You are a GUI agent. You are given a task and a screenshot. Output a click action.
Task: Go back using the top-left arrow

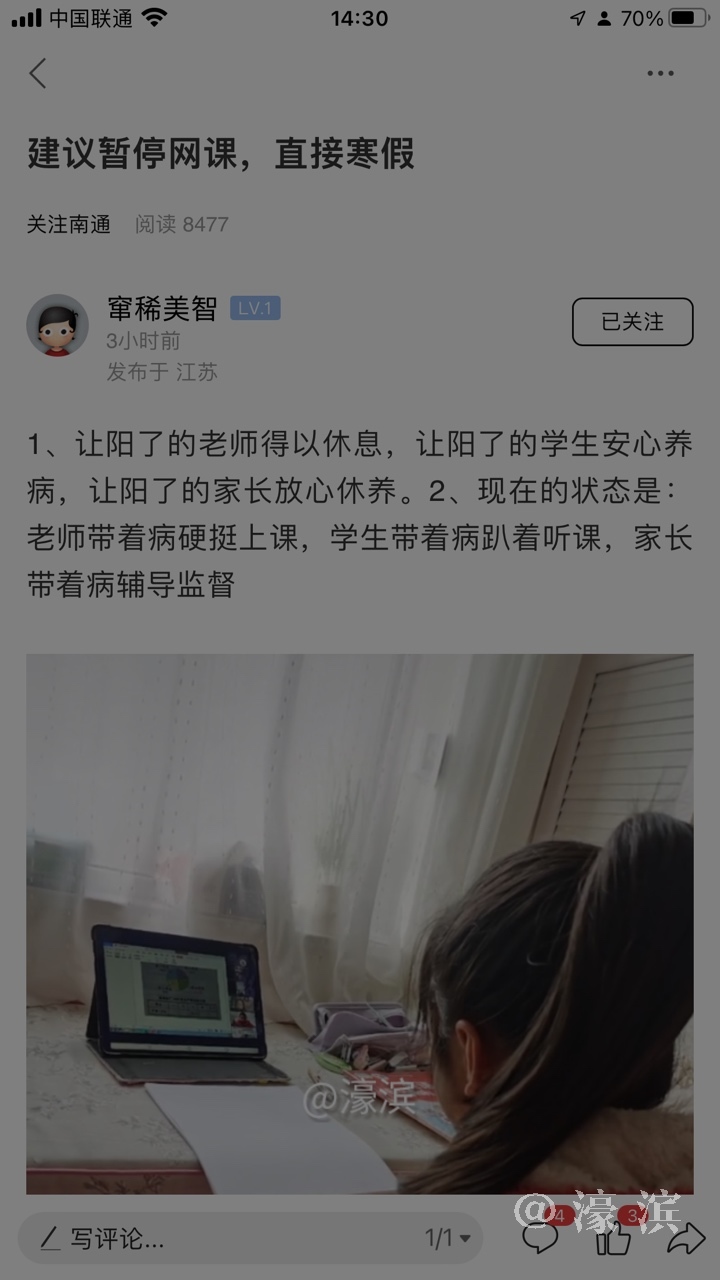[38, 73]
